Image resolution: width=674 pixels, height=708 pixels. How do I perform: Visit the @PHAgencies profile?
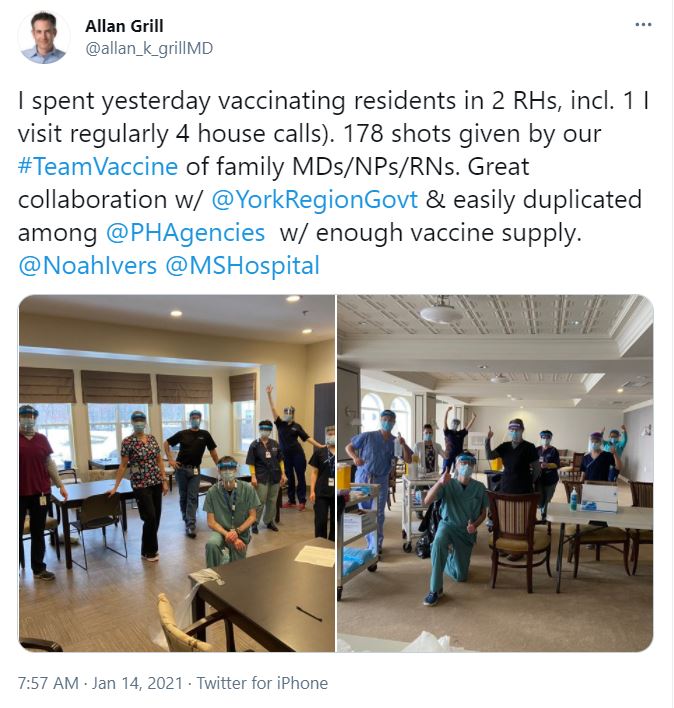tap(186, 232)
